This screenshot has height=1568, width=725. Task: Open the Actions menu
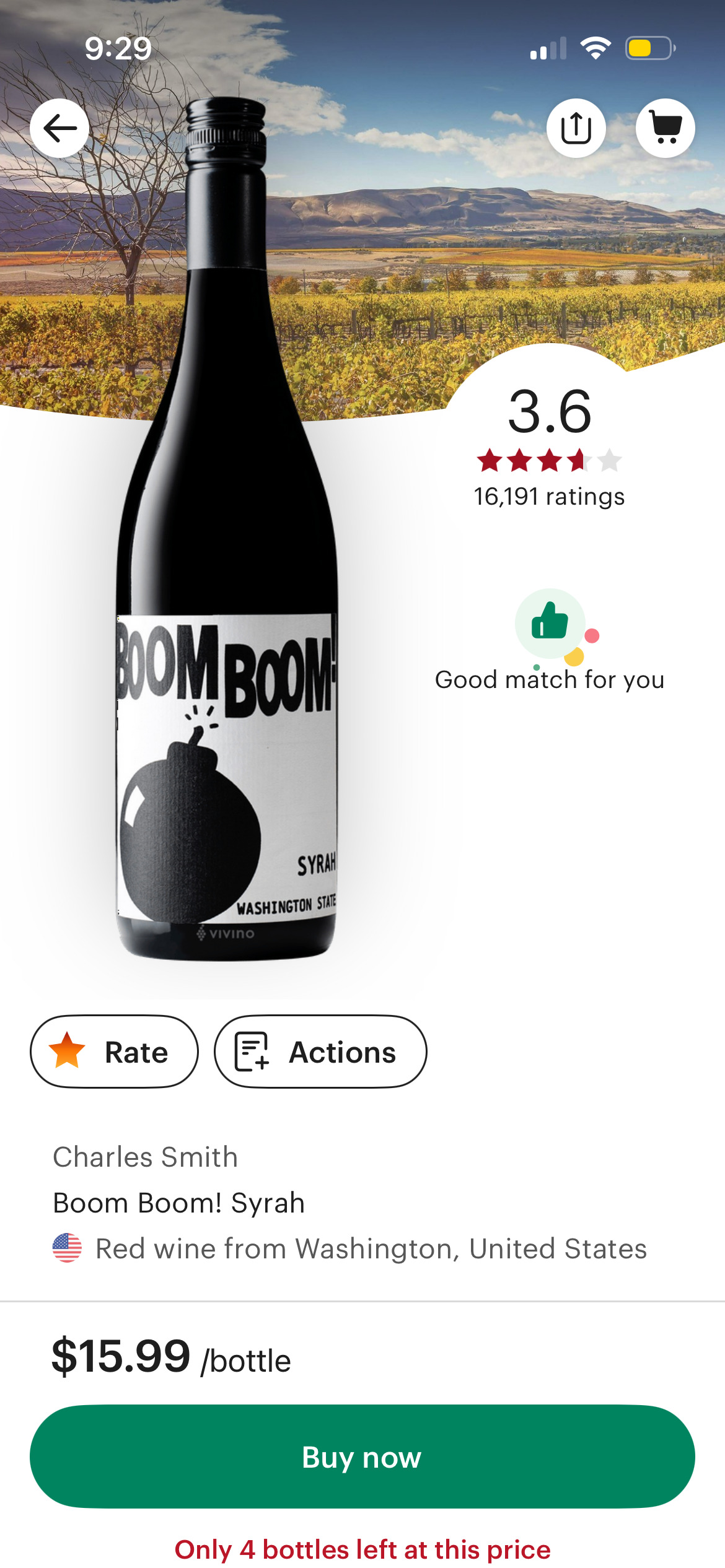click(x=320, y=1052)
